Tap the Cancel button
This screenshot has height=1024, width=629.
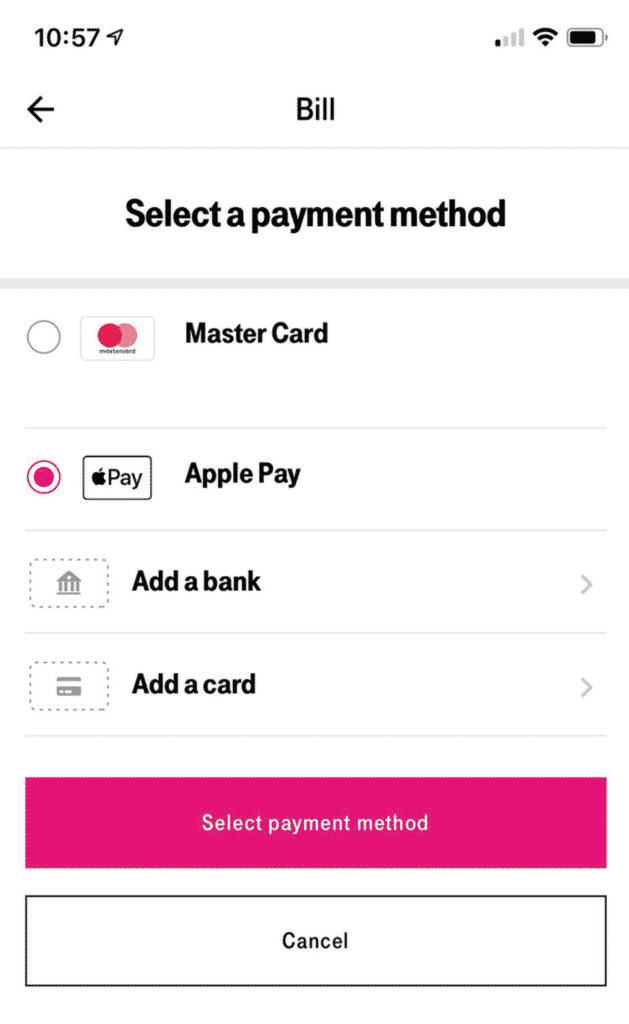(x=315, y=940)
